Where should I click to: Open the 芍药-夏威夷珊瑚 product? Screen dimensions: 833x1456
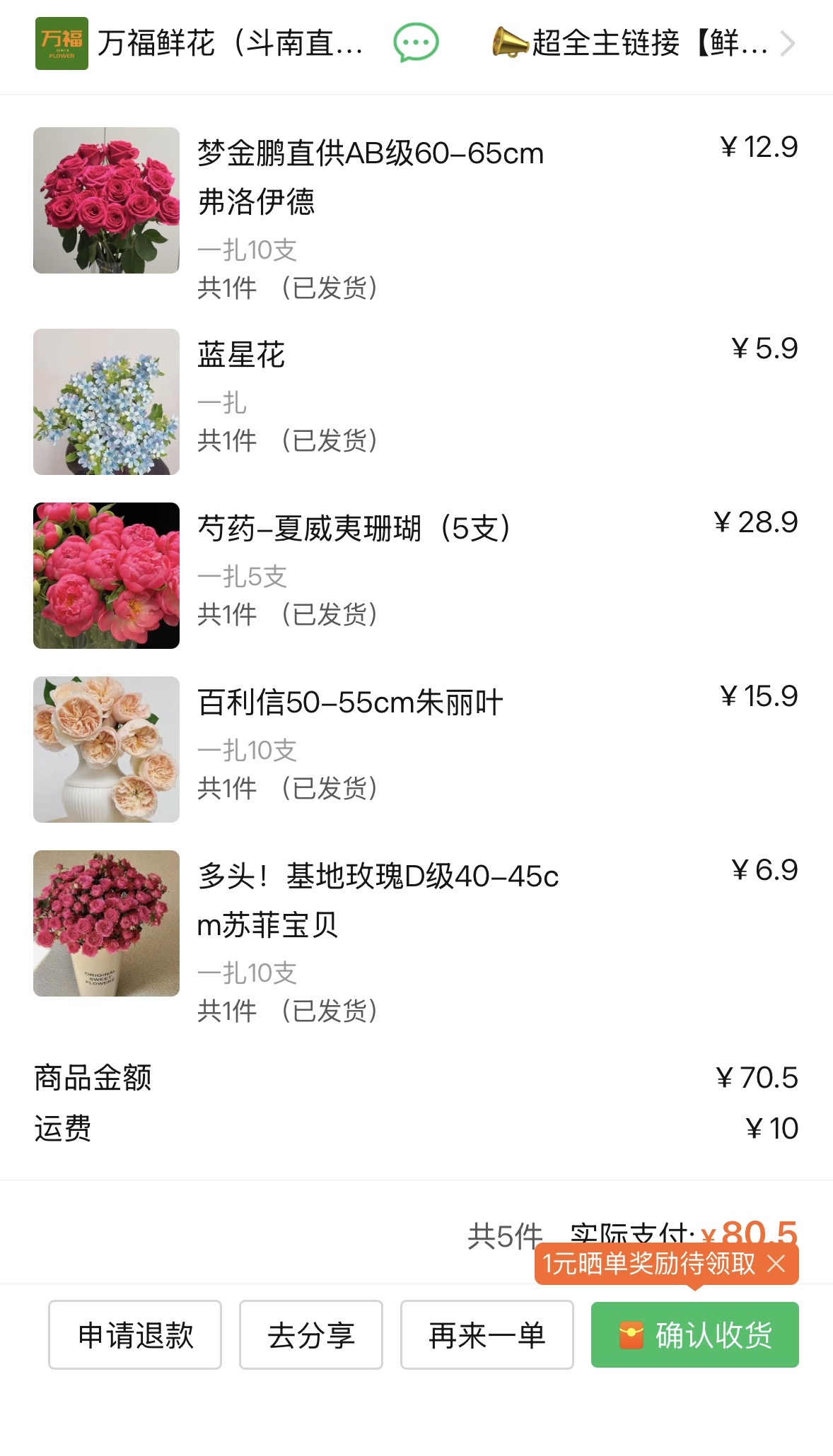[354, 529]
